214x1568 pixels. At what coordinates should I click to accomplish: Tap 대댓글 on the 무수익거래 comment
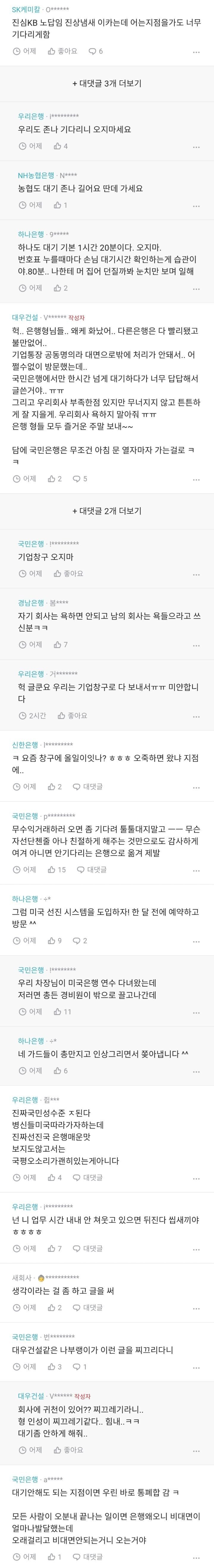[x=91, y=870]
